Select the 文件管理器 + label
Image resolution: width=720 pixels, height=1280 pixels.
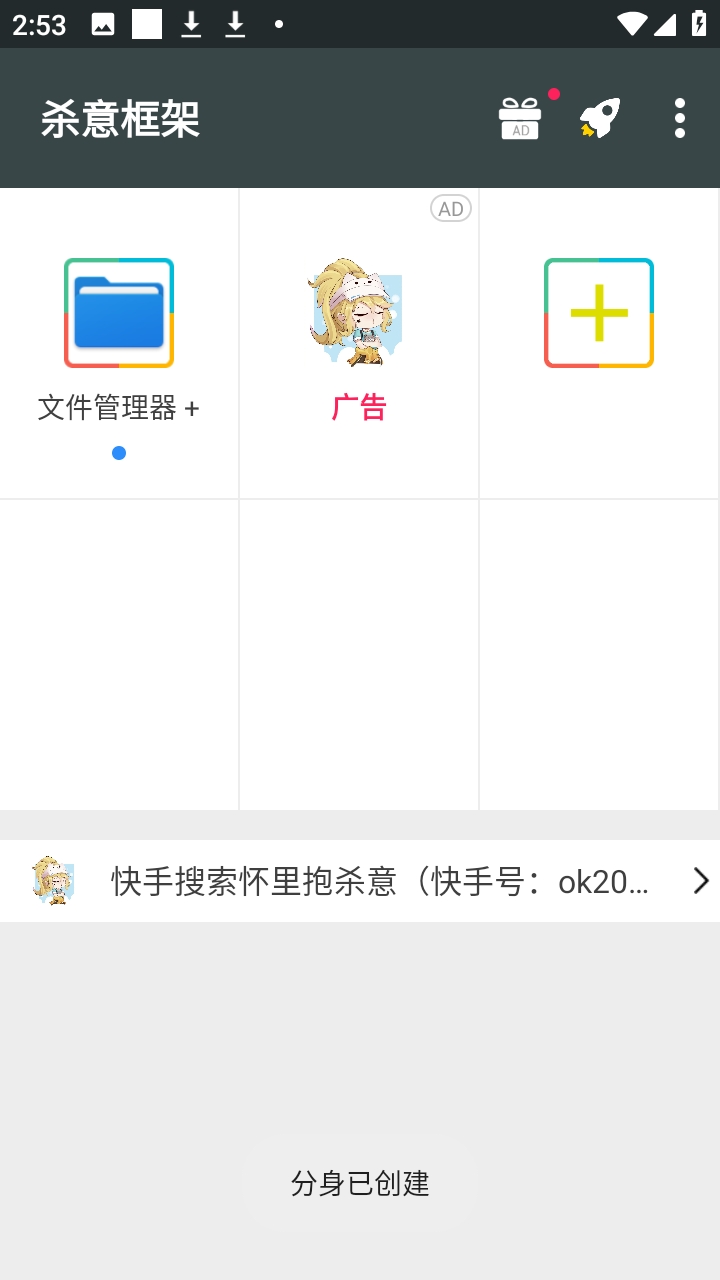coord(119,408)
